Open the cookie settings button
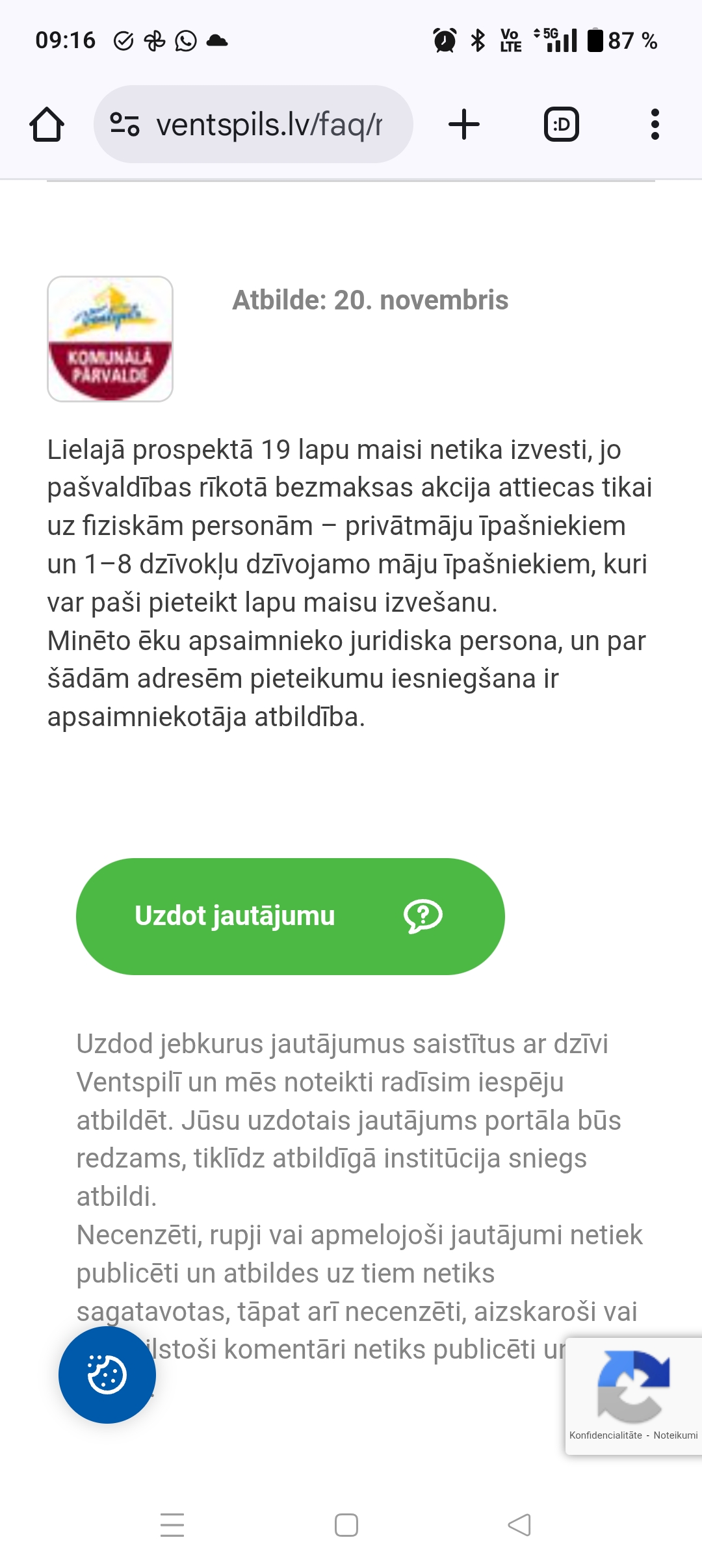The width and height of the screenshot is (702, 1568). (x=107, y=1374)
